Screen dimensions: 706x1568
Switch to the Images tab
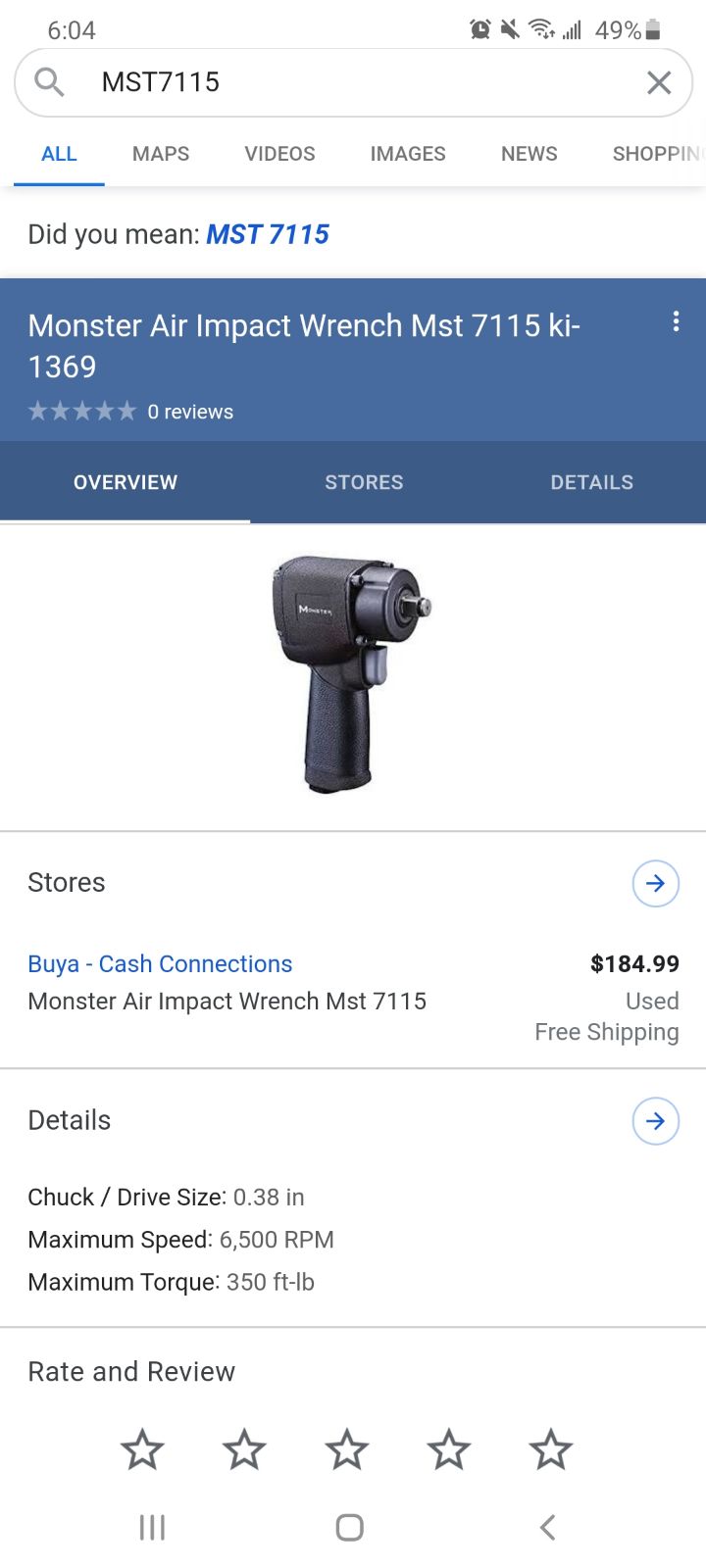click(408, 154)
